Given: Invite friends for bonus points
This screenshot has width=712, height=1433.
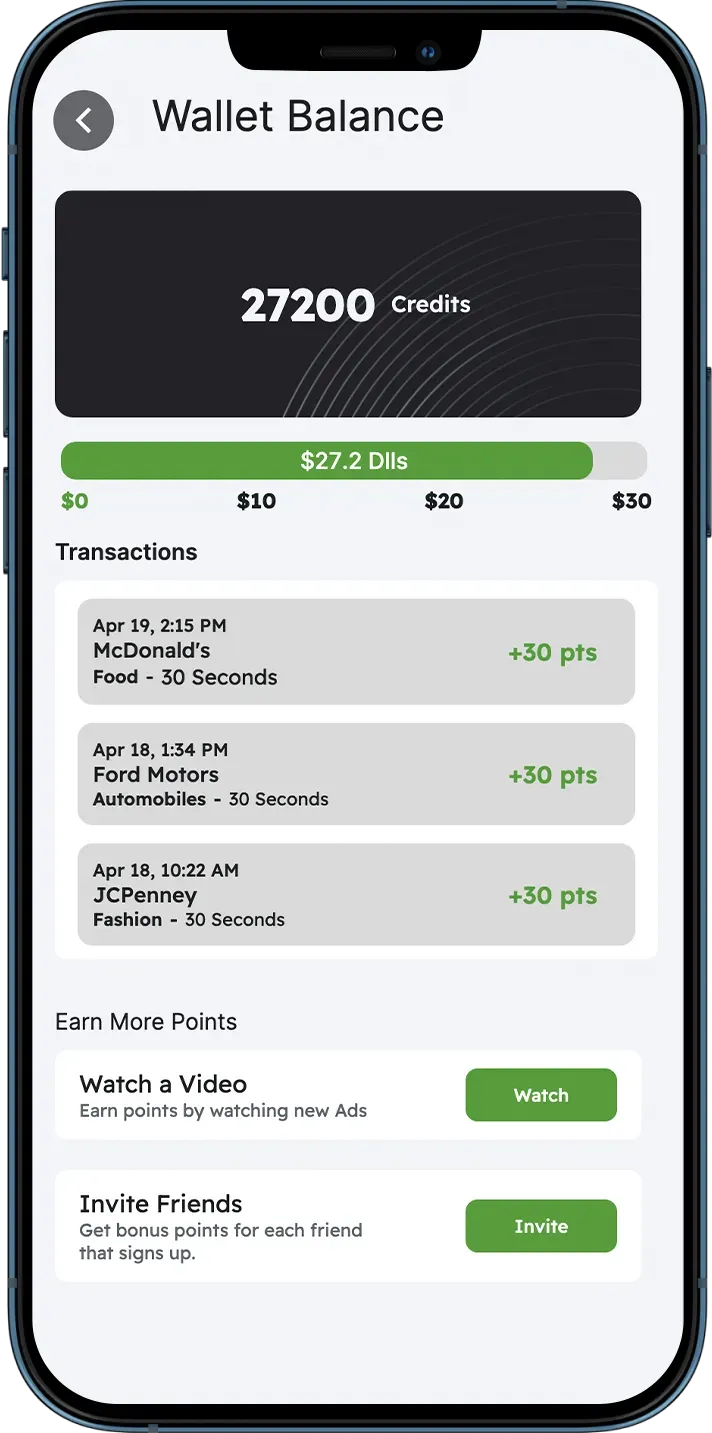Looking at the screenshot, I should [x=541, y=1226].
